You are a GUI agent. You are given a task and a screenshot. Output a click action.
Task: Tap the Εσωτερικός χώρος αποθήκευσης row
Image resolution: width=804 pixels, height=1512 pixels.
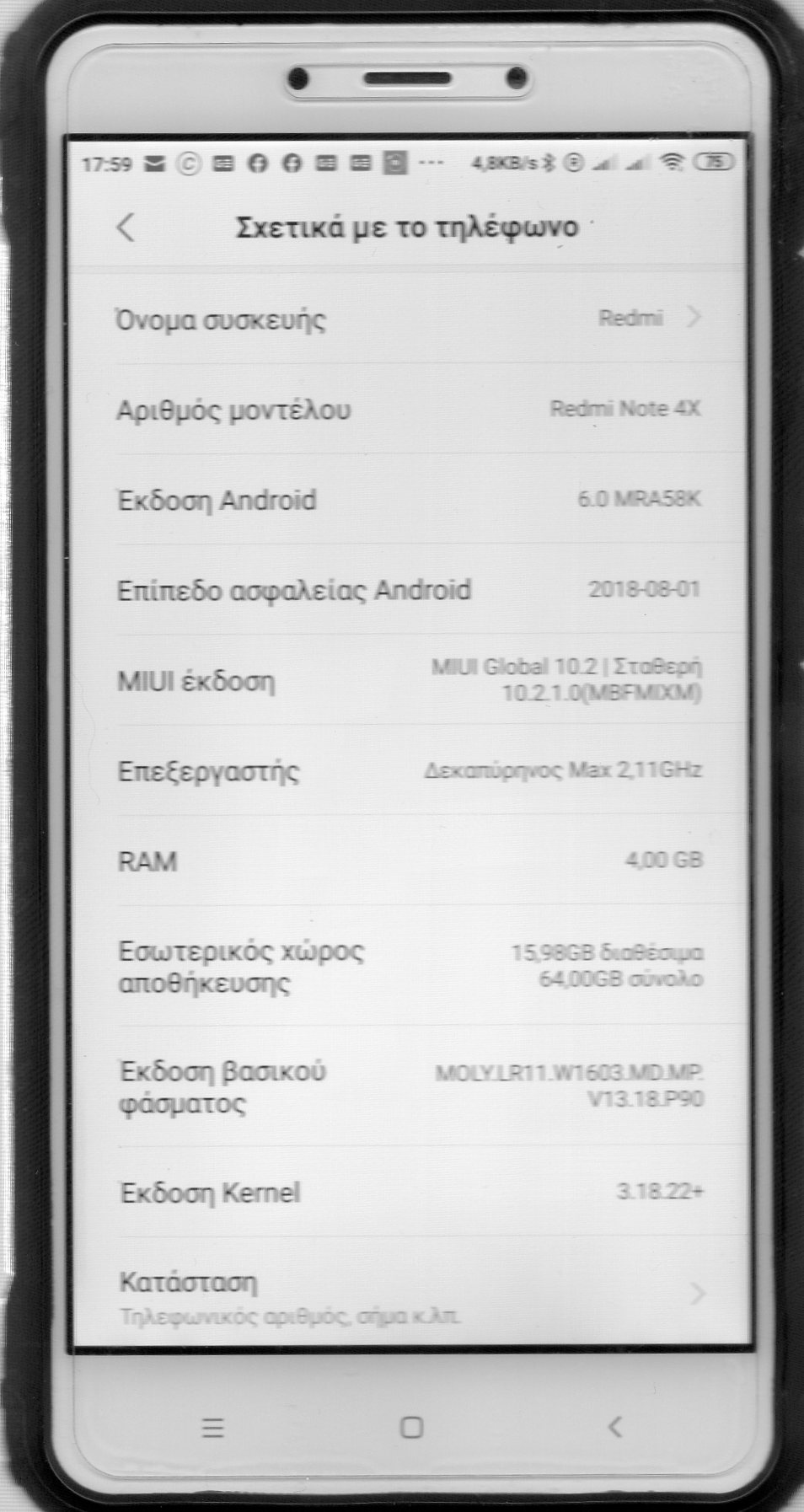pyautogui.click(x=410, y=965)
